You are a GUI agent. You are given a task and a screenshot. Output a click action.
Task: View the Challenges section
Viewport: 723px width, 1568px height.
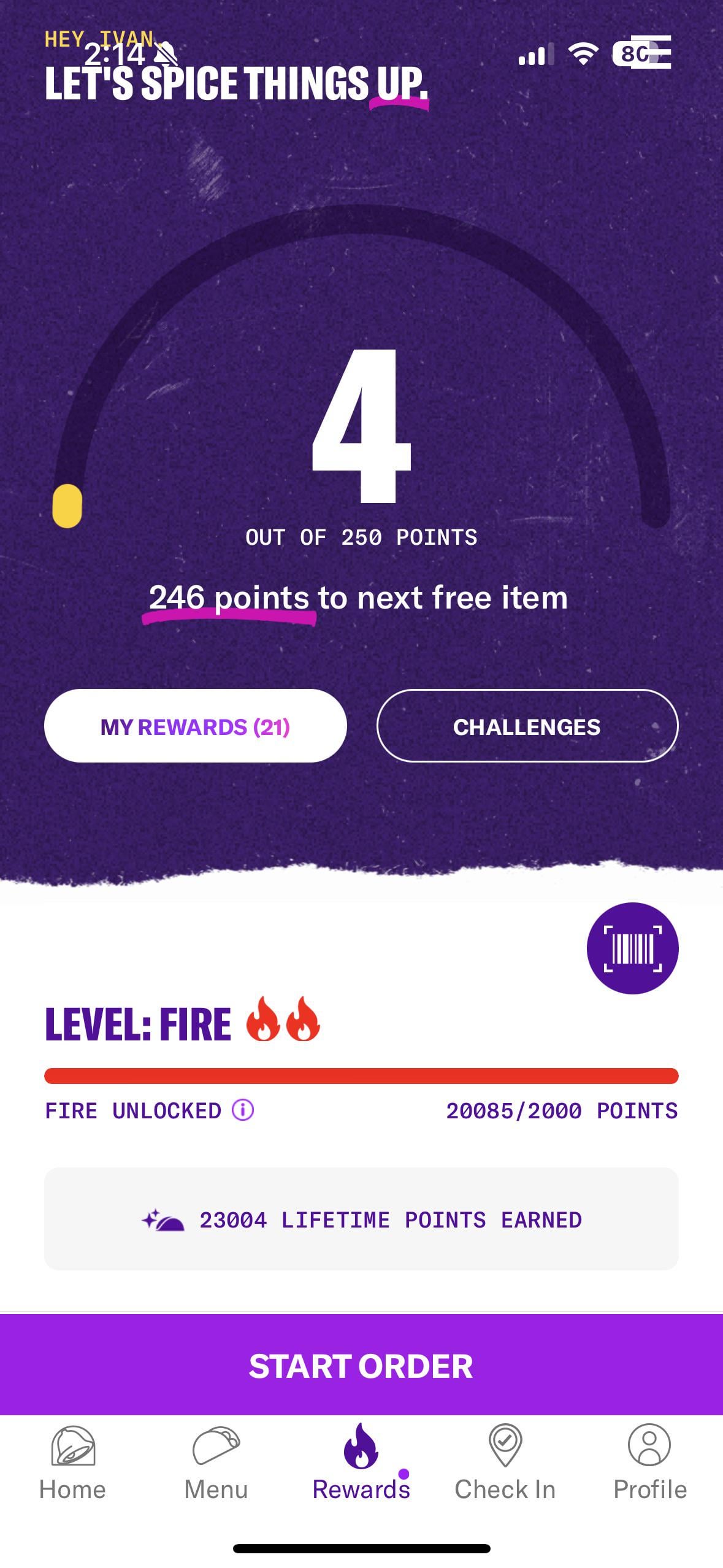pyautogui.click(x=527, y=726)
